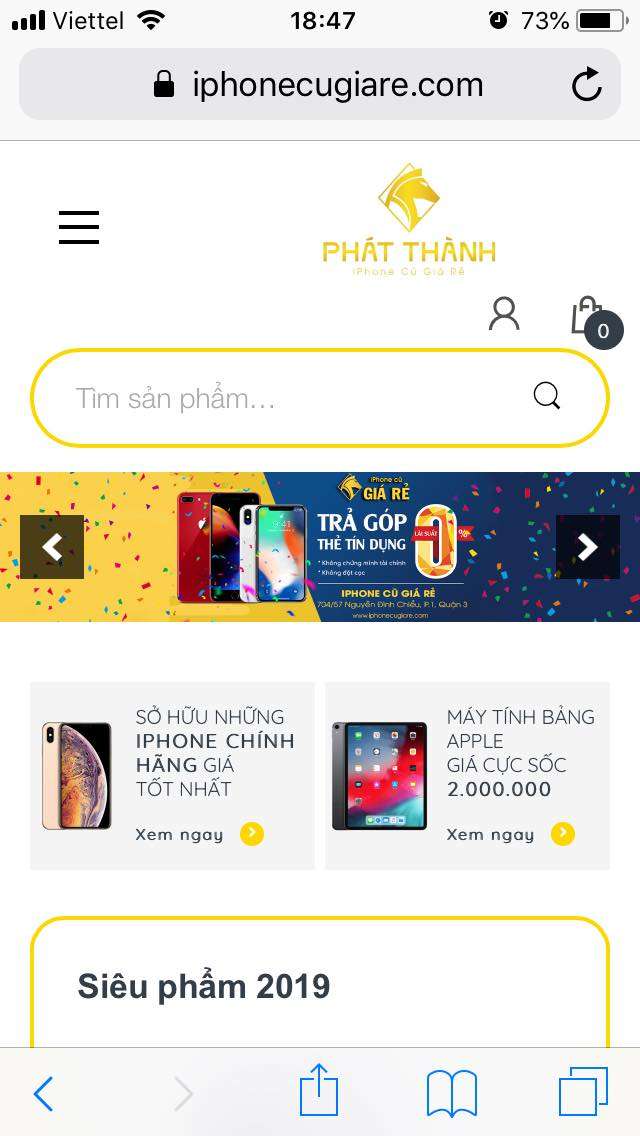Share this page

(319, 1091)
